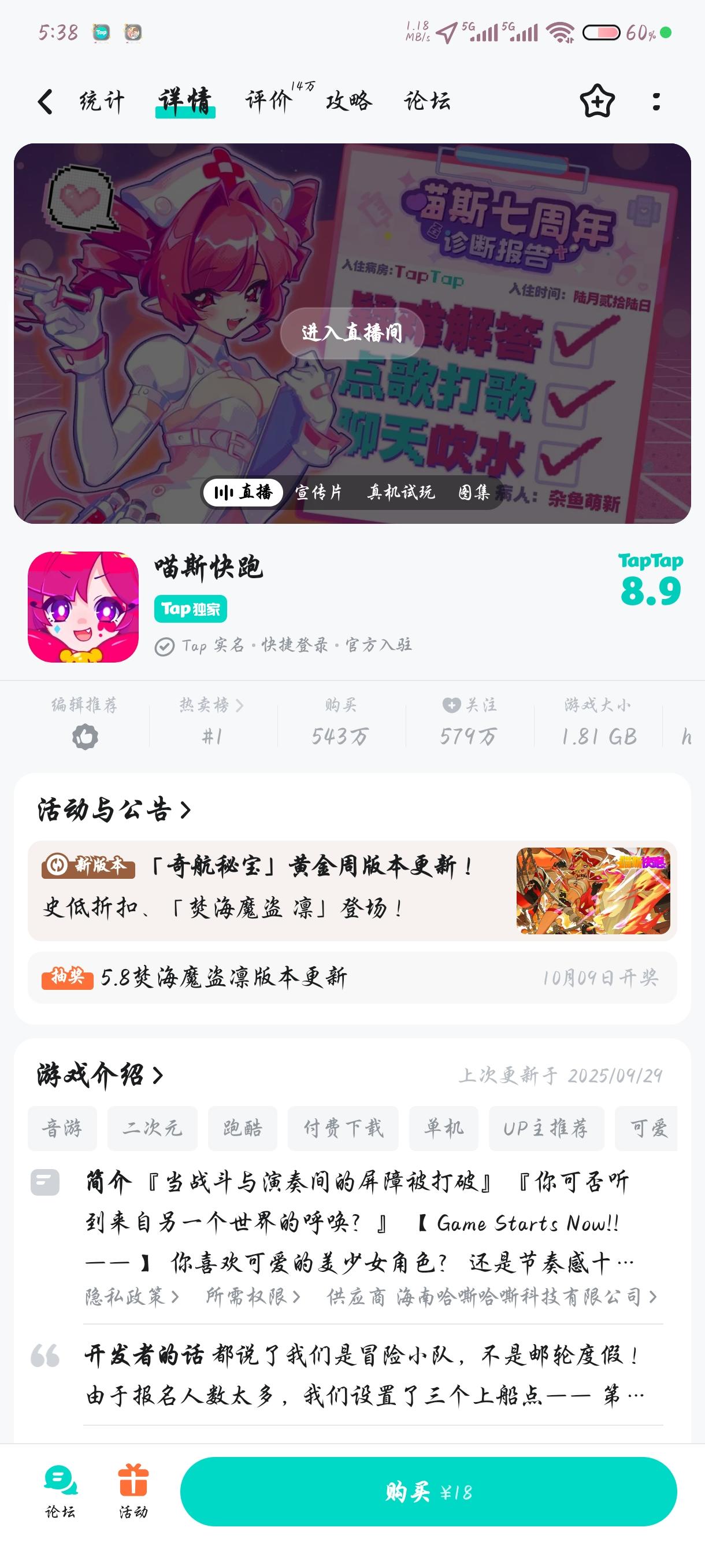Tap the Tap 实名 verification checkmark icon
This screenshot has height=1568, width=705.
click(x=164, y=646)
